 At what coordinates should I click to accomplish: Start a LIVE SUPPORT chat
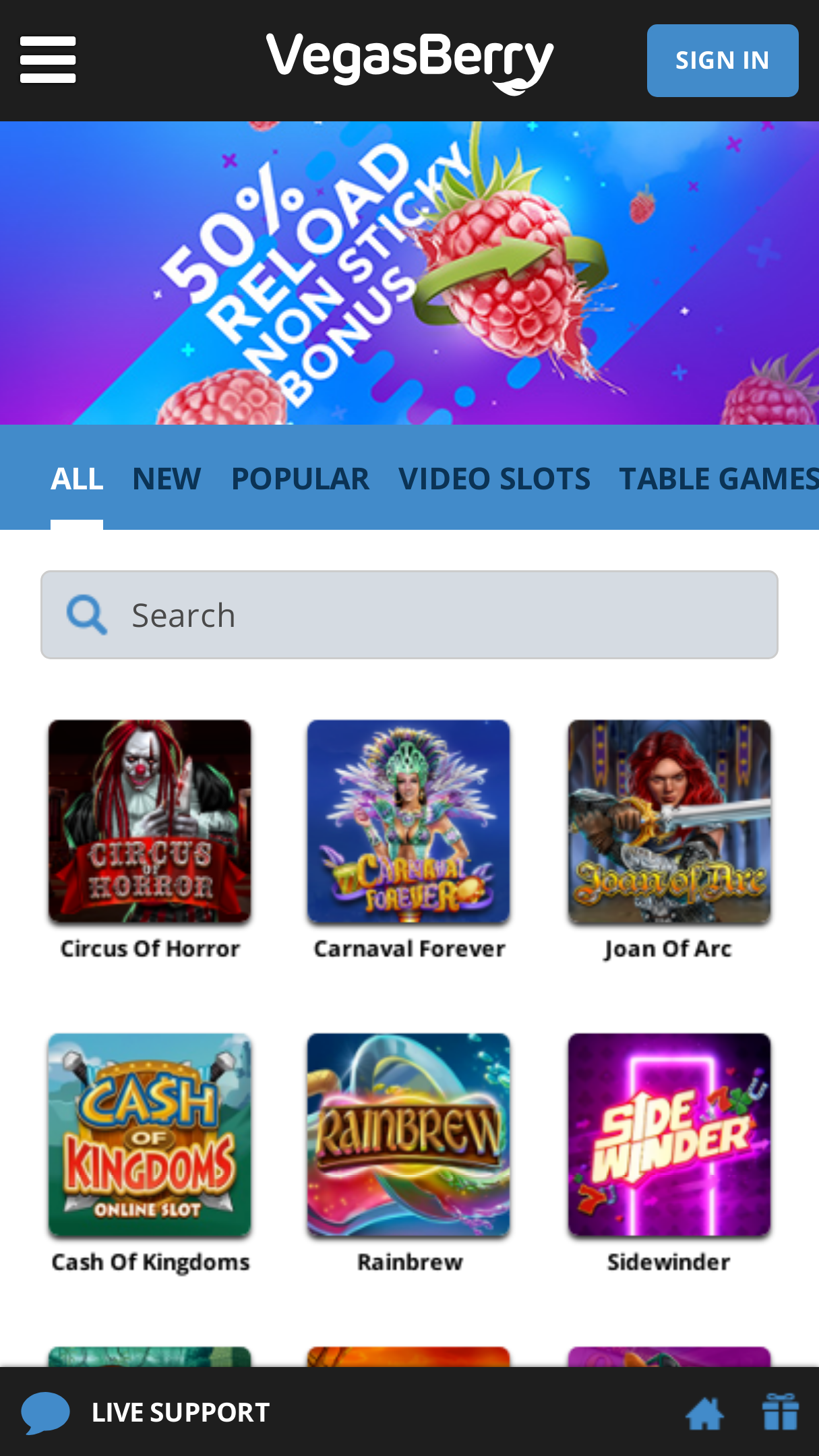point(146,1412)
